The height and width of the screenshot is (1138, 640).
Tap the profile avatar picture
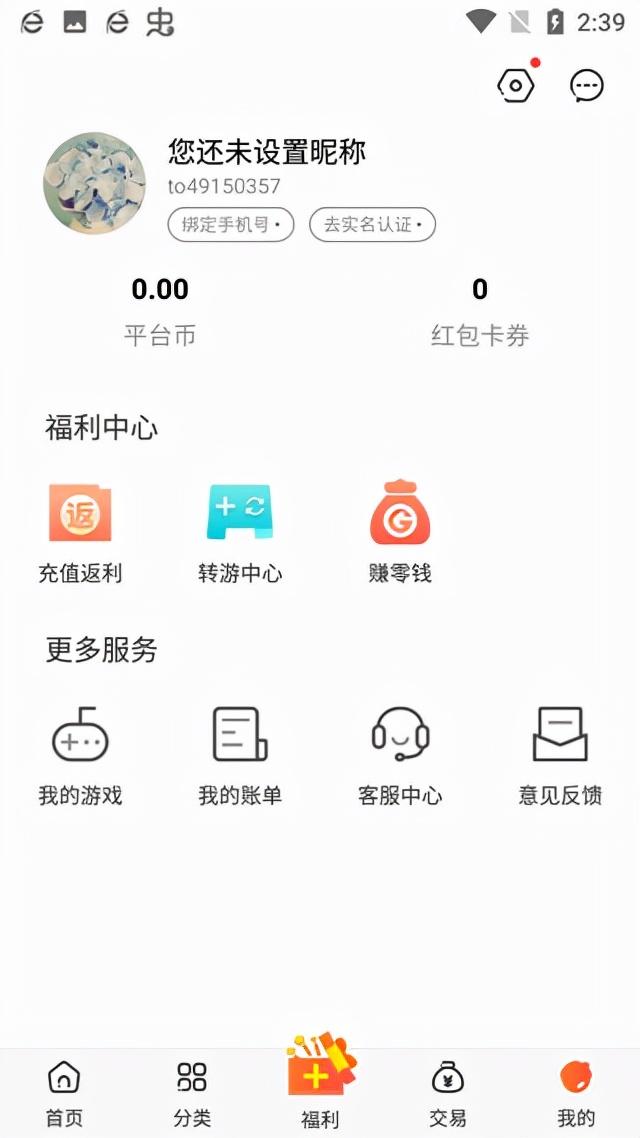(x=94, y=183)
